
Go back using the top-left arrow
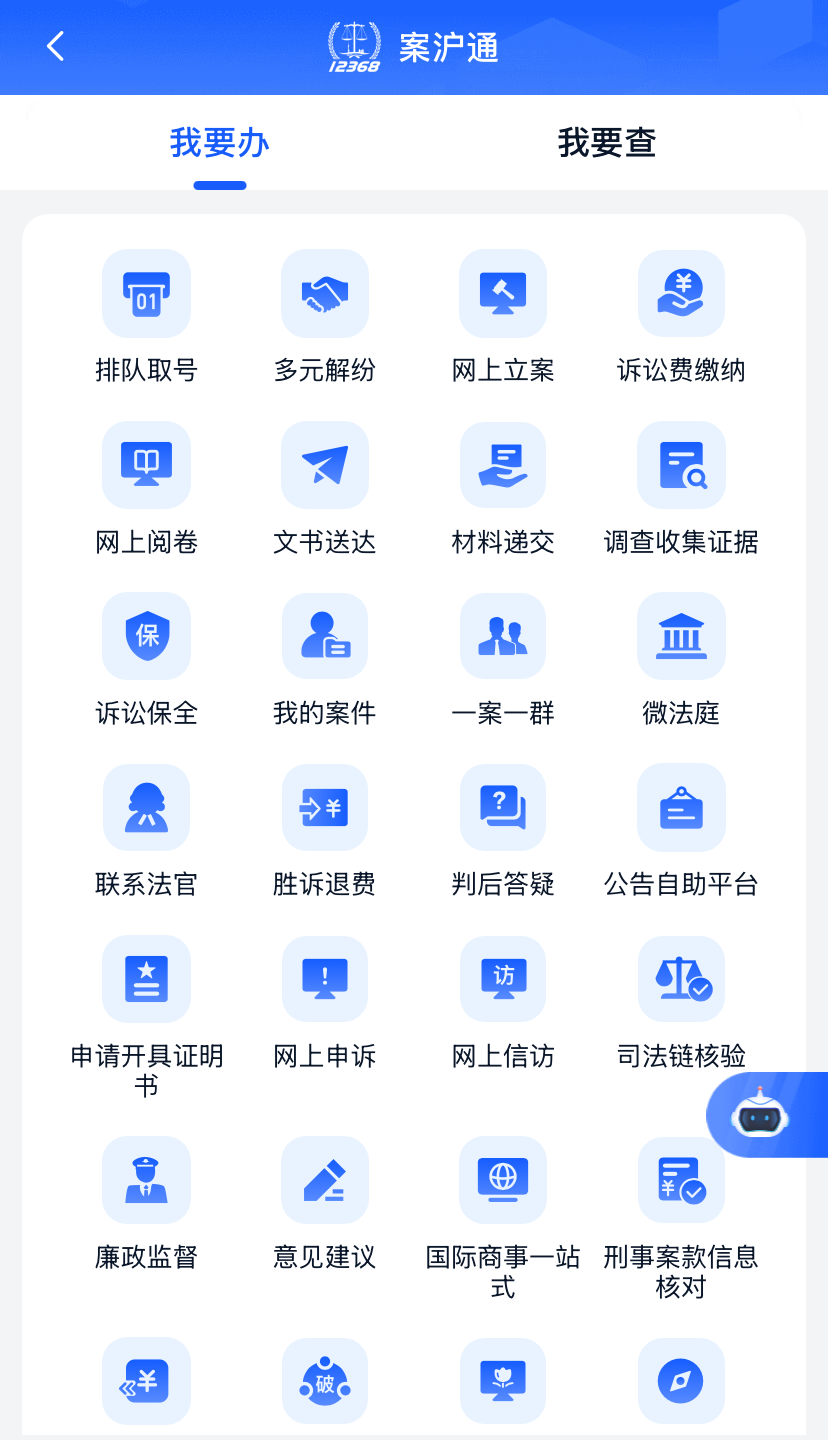[56, 46]
